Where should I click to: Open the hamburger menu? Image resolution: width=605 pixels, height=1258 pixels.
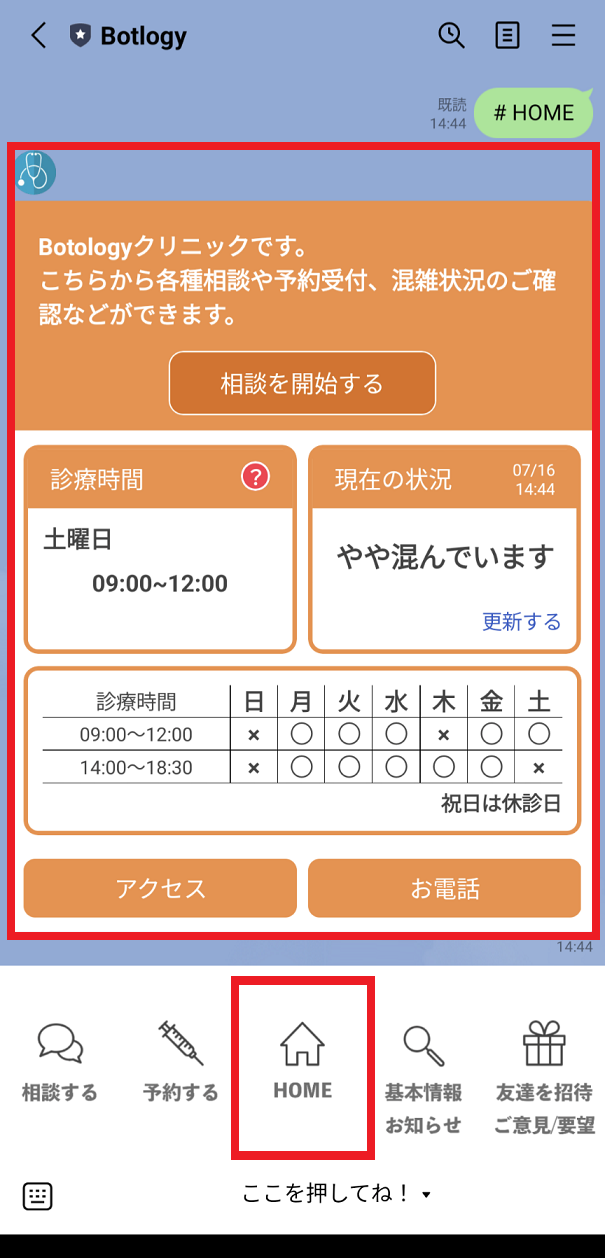tap(564, 36)
